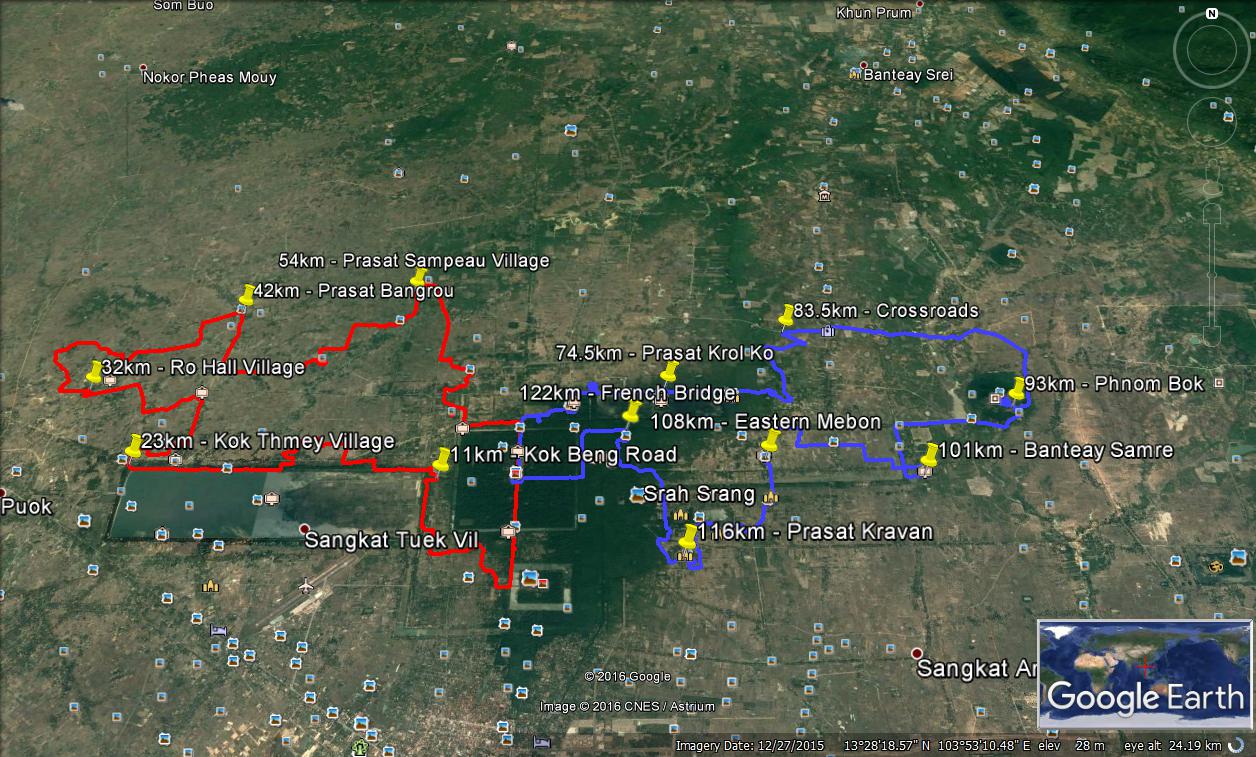Select the 54km Prasat Sampeau Village pin

(x=419, y=277)
